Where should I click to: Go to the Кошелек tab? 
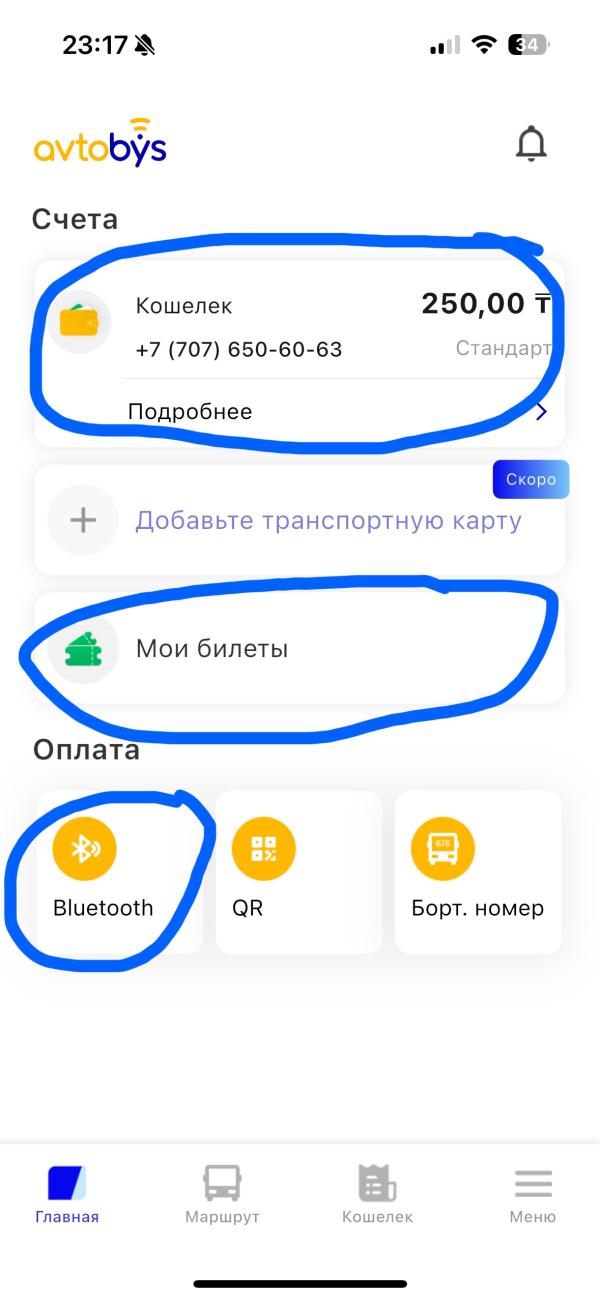[x=377, y=1195]
